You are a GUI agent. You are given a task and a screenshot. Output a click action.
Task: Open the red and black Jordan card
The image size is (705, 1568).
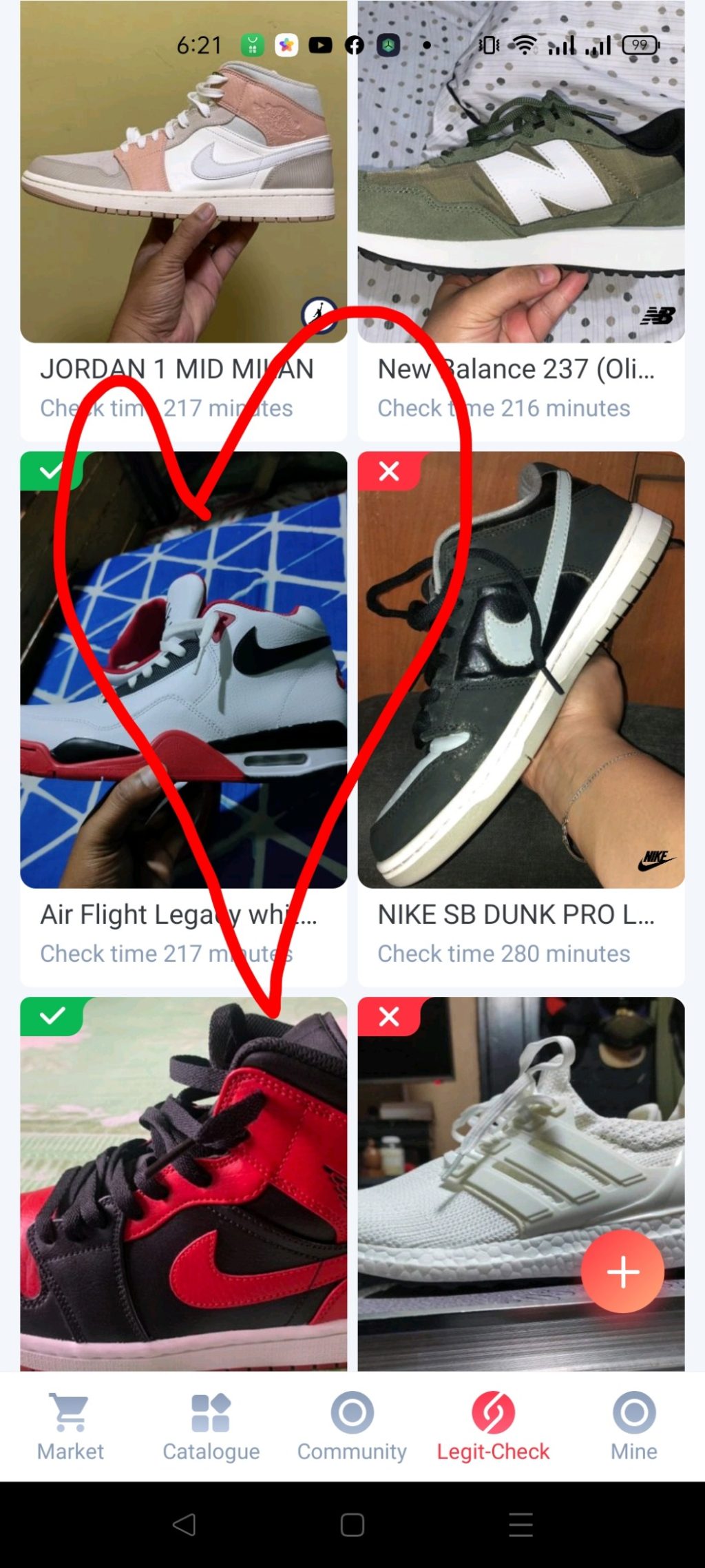click(183, 1185)
